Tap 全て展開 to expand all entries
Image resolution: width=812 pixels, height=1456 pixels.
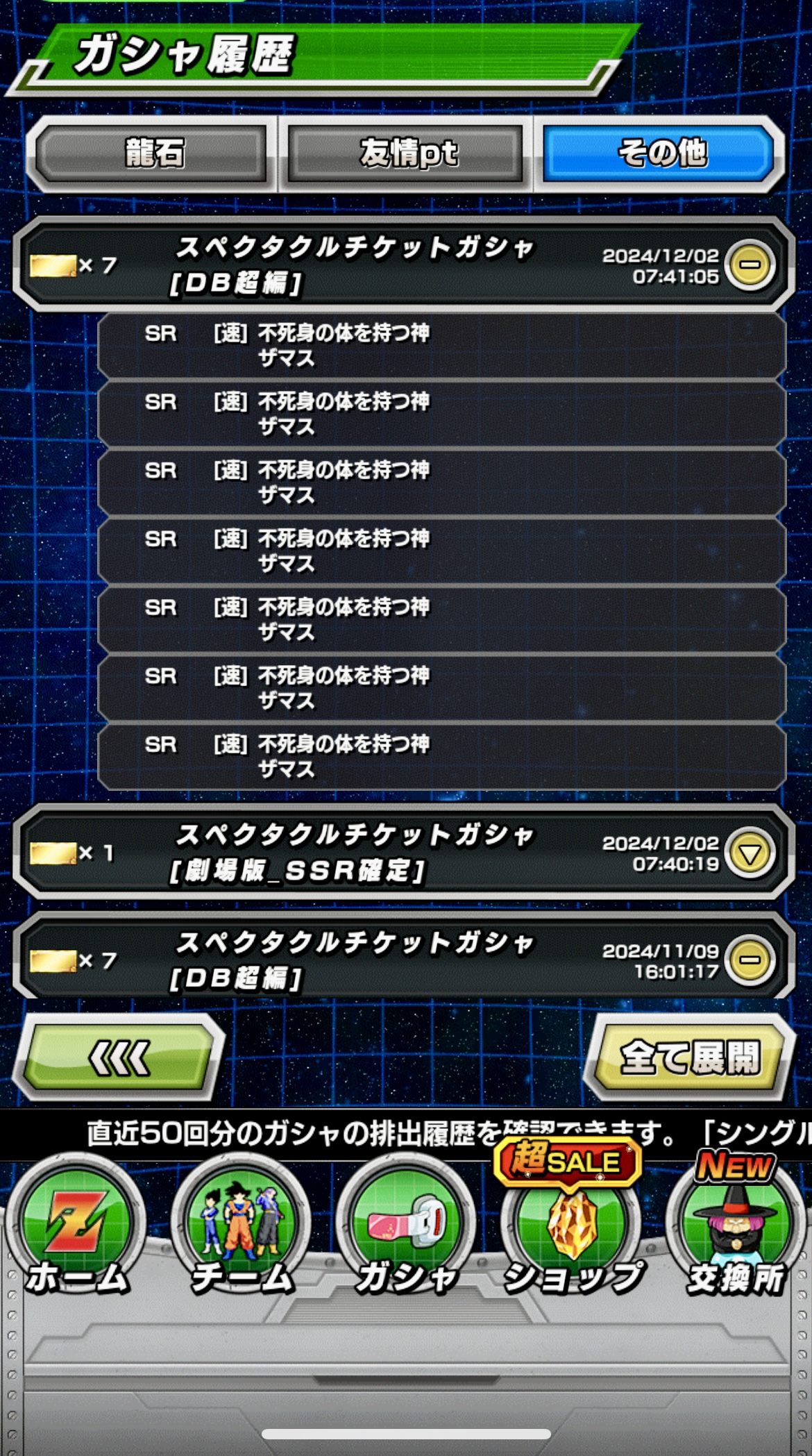[x=689, y=1058]
